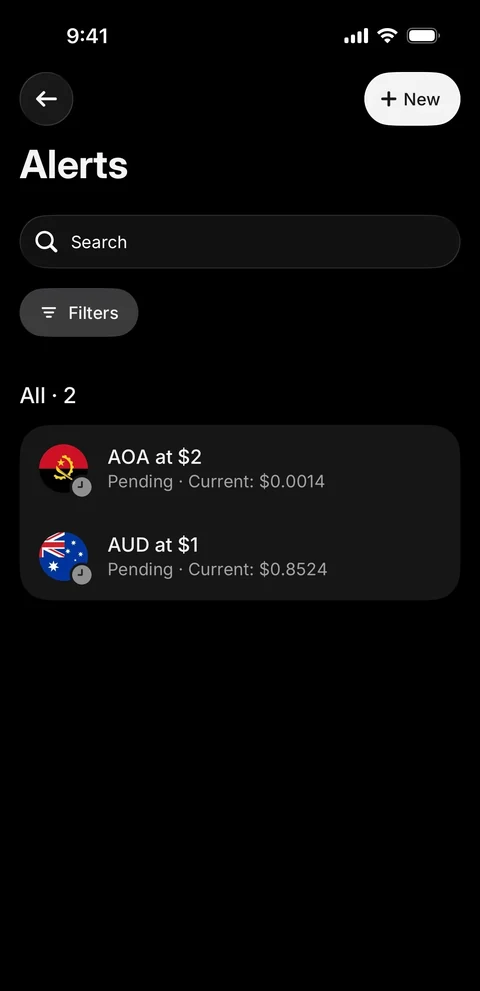Go back using the arrow button
The image size is (480, 991).
[46, 99]
